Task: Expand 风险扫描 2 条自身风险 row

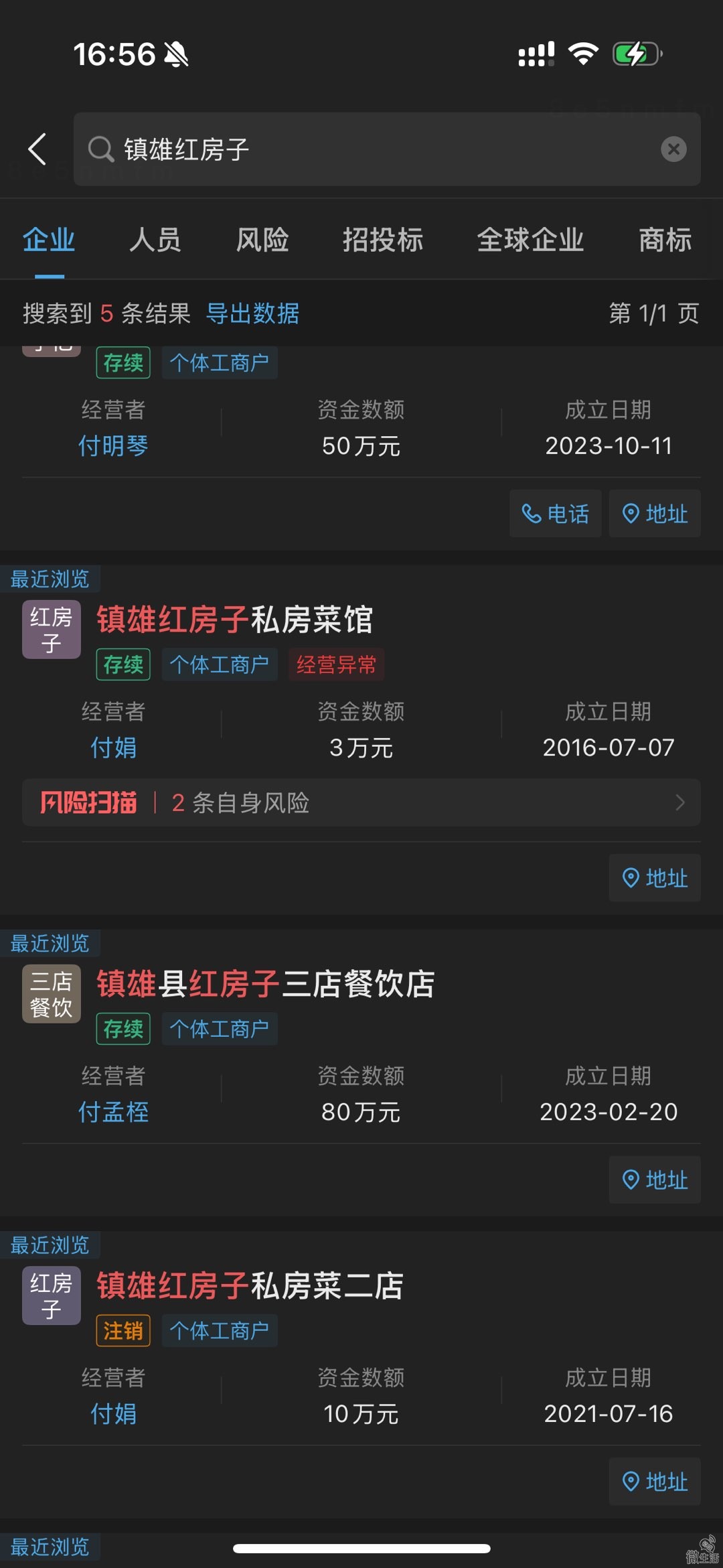Action: click(x=361, y=802)
